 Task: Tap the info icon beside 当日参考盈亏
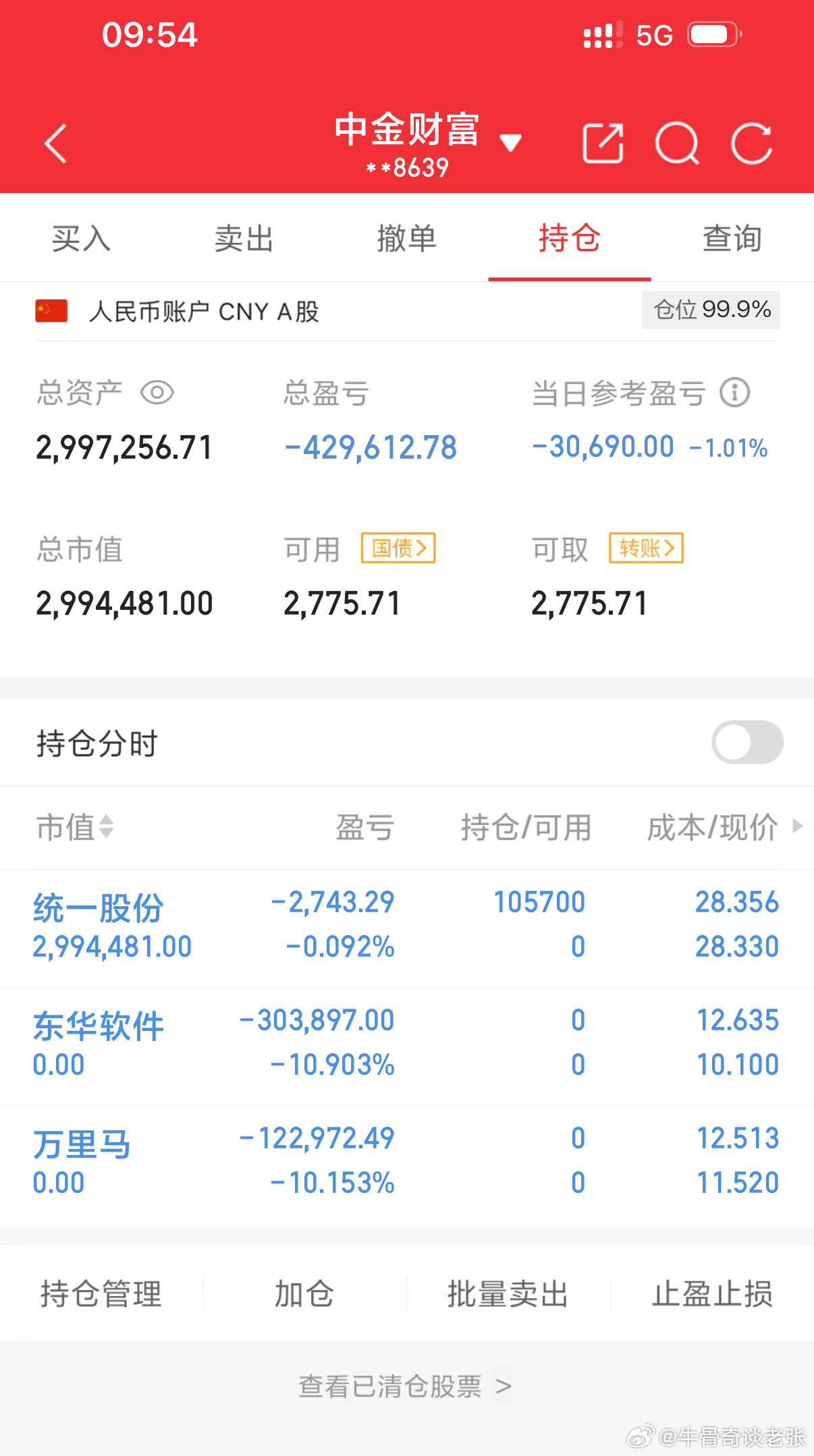734,392
